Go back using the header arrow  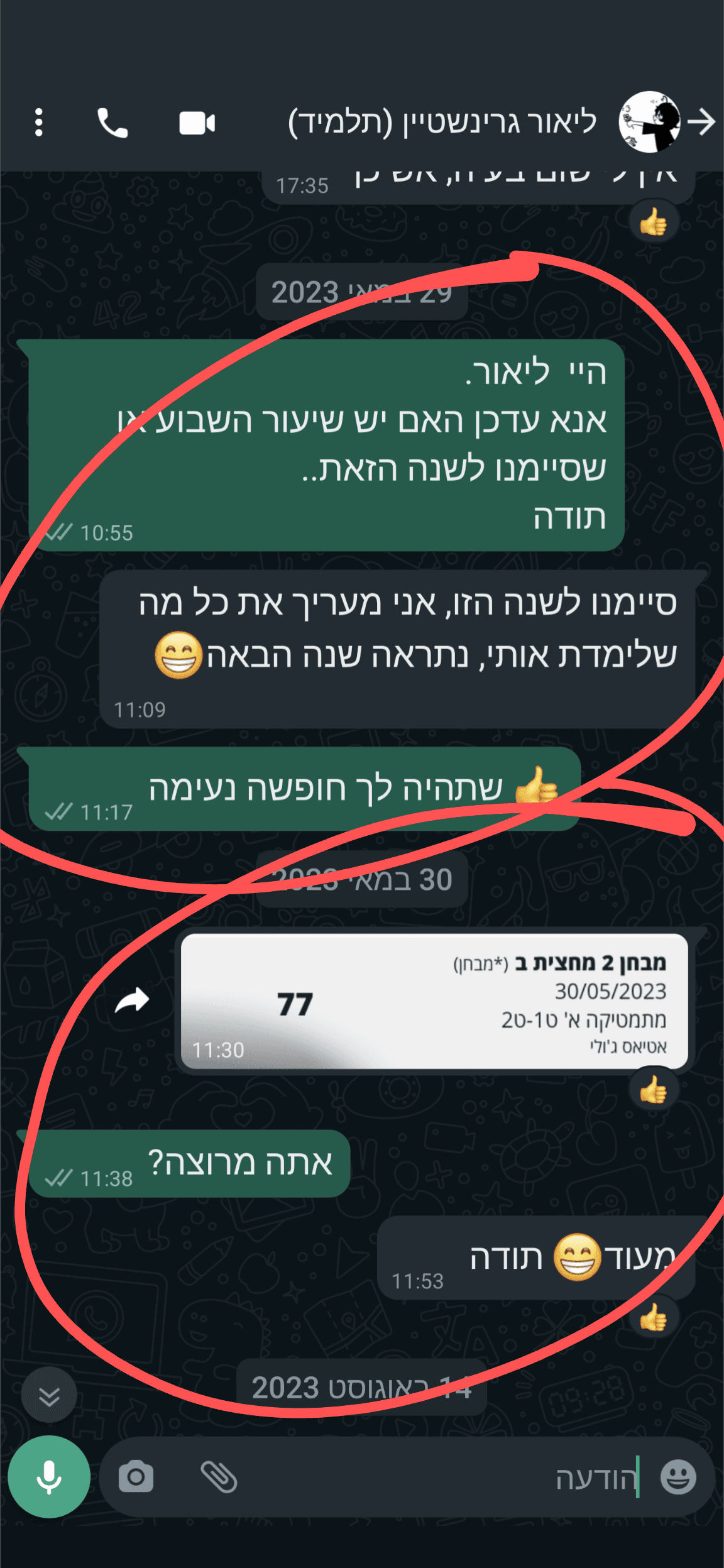click(x=702, y=122)
